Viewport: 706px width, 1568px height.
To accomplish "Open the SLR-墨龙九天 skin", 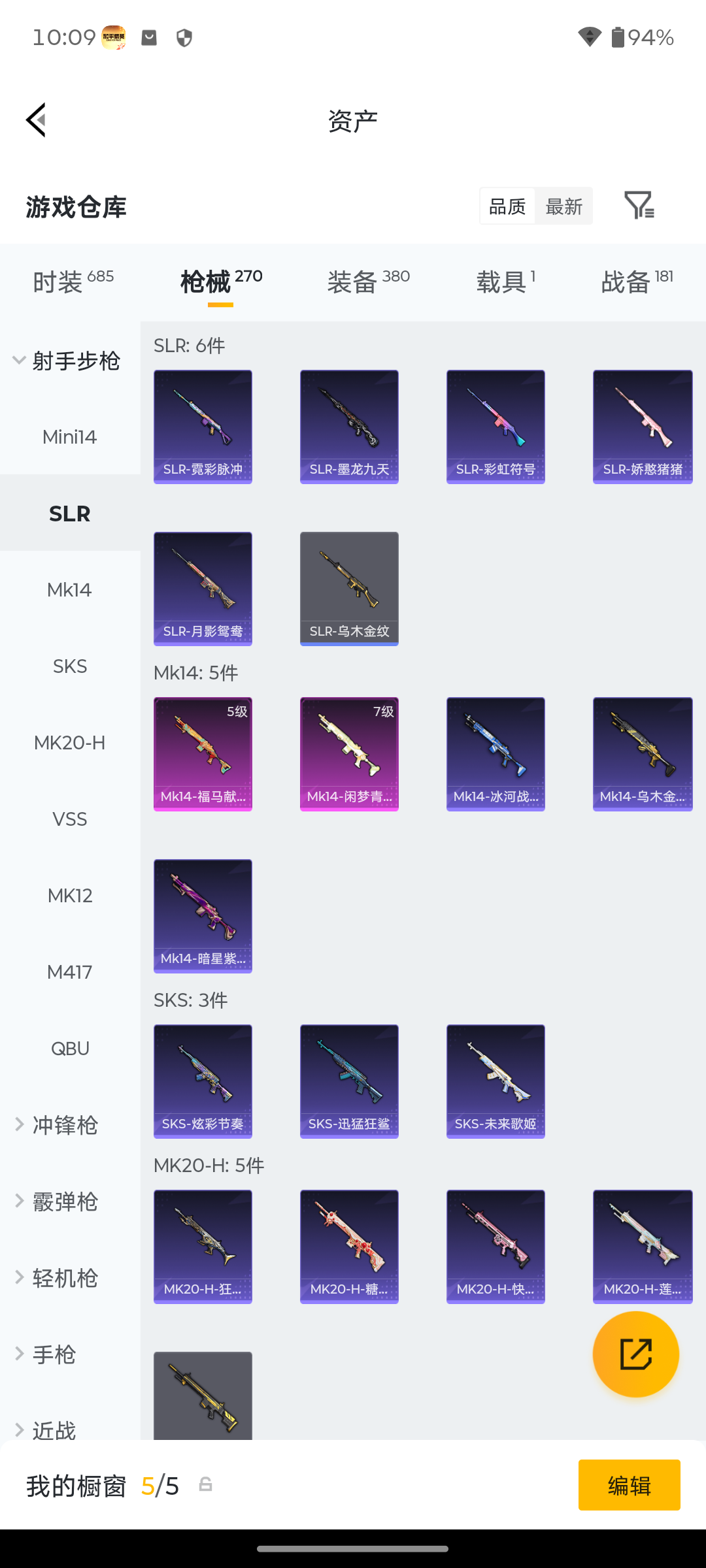I will (349, 427).
